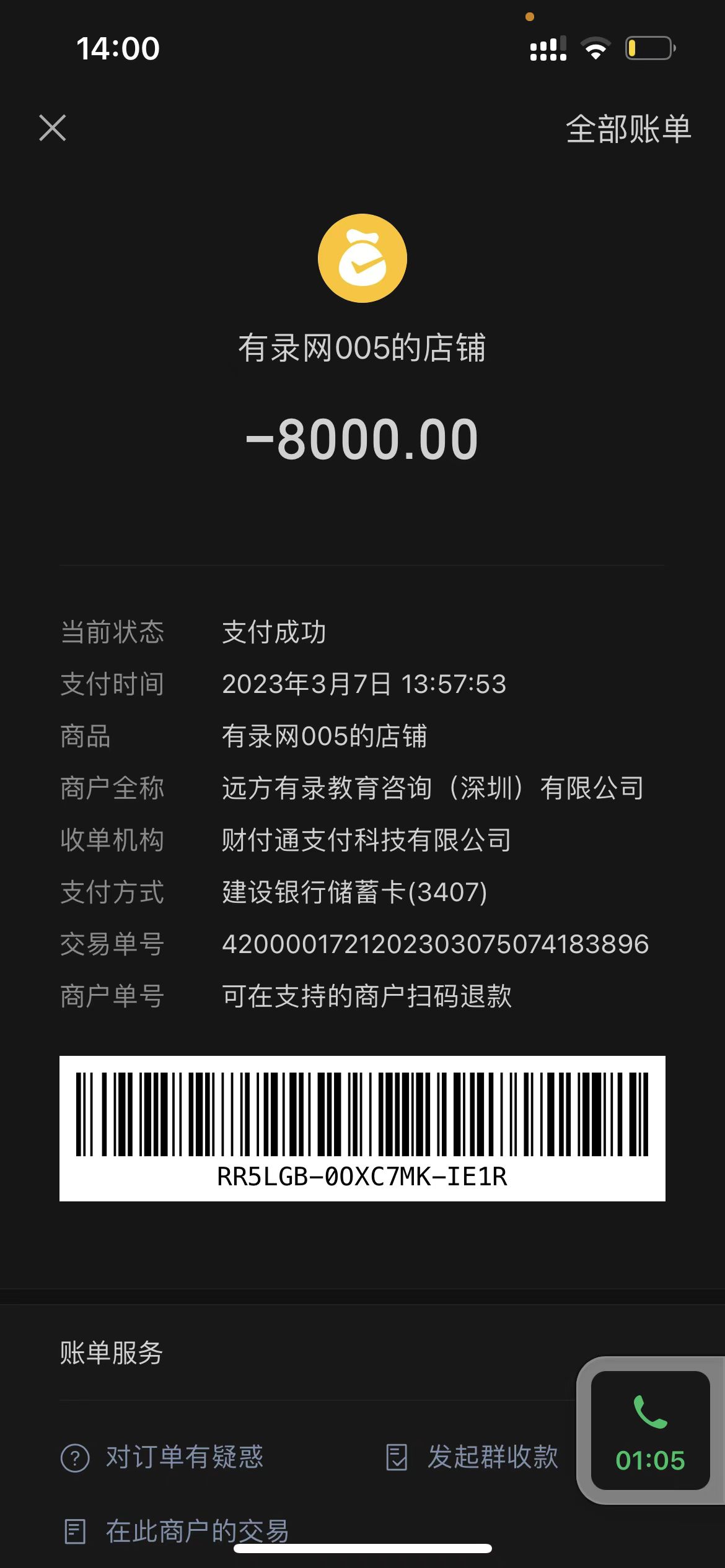Start a 发起群收款 group collection
The height and width of the screenshot is (1568, 725).
(472, 1457)
